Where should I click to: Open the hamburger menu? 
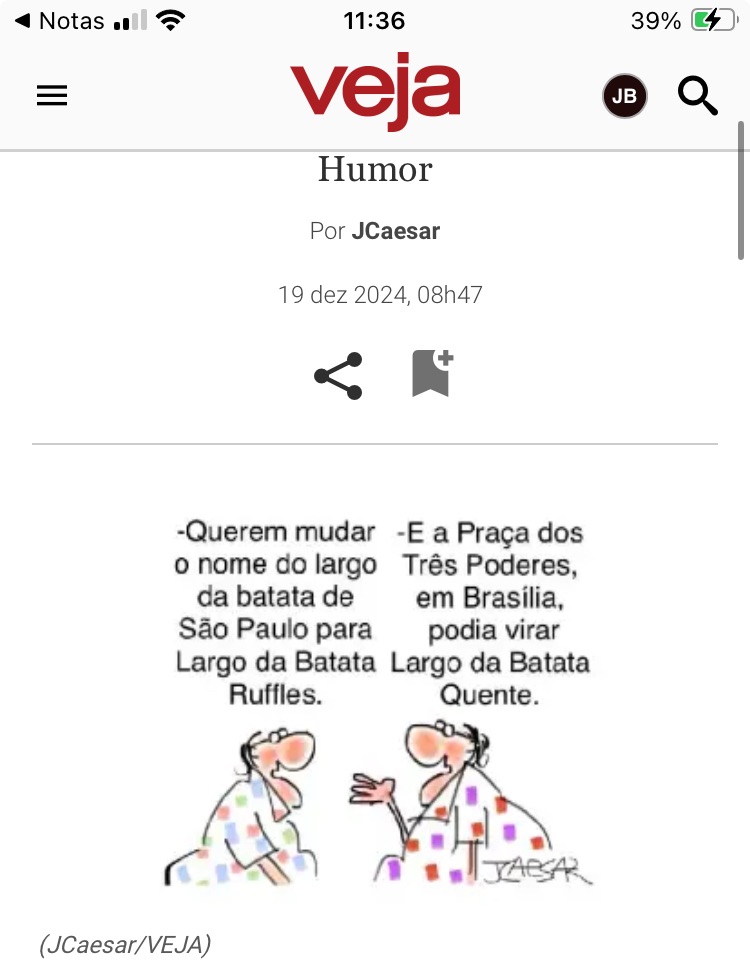[52, 95]
